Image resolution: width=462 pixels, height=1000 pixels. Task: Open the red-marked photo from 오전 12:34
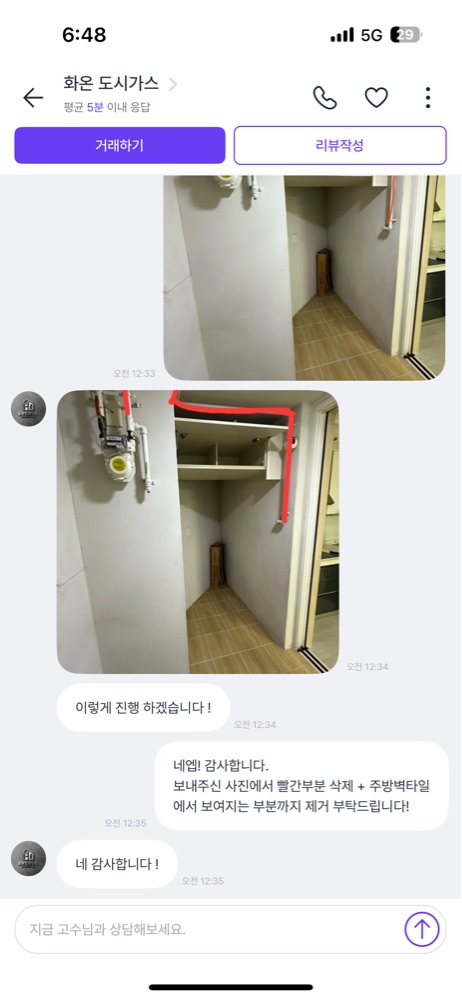click(198, 532)
